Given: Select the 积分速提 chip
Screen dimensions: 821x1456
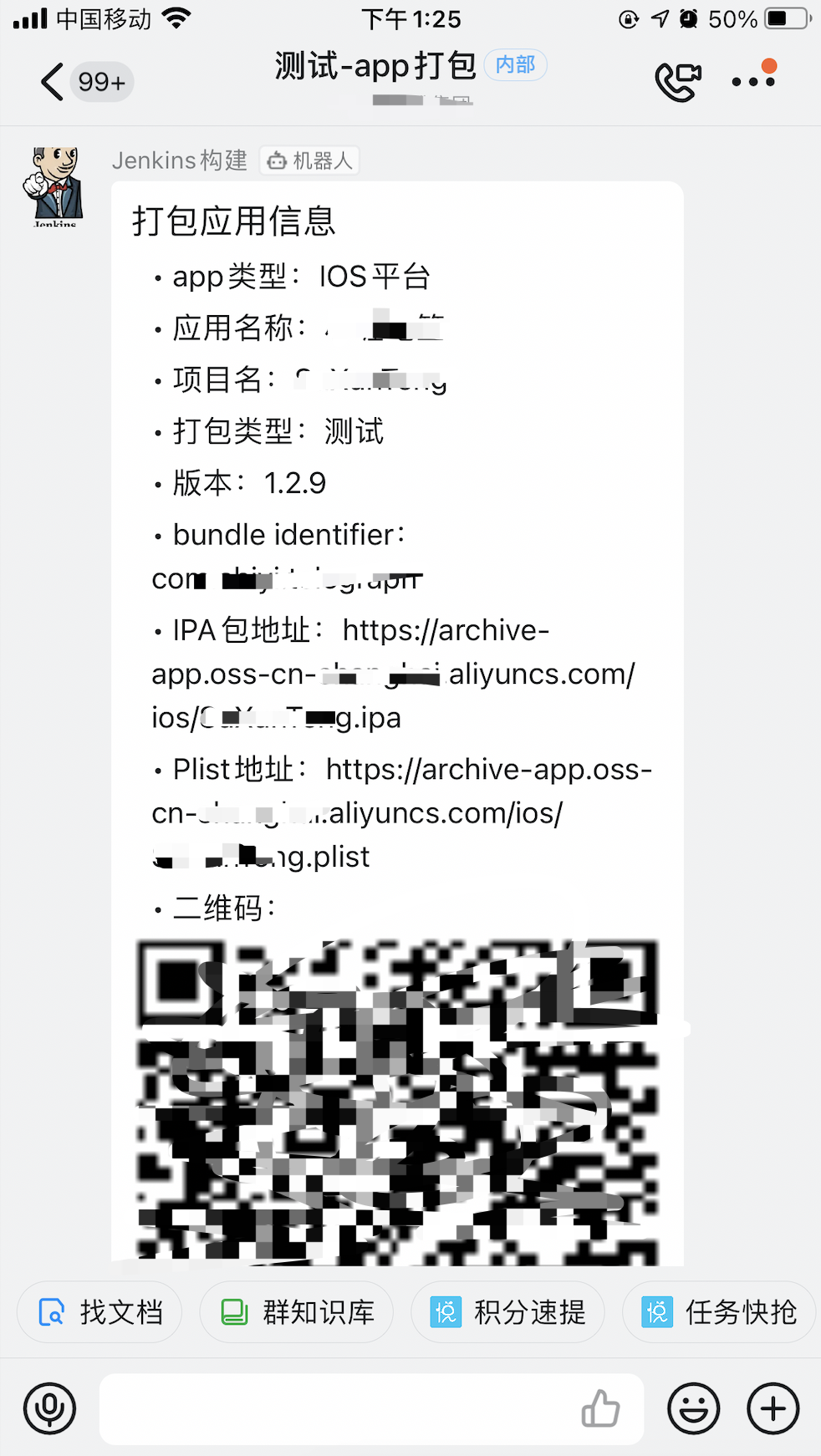Looking at the screenshot, I should 507,1312.
